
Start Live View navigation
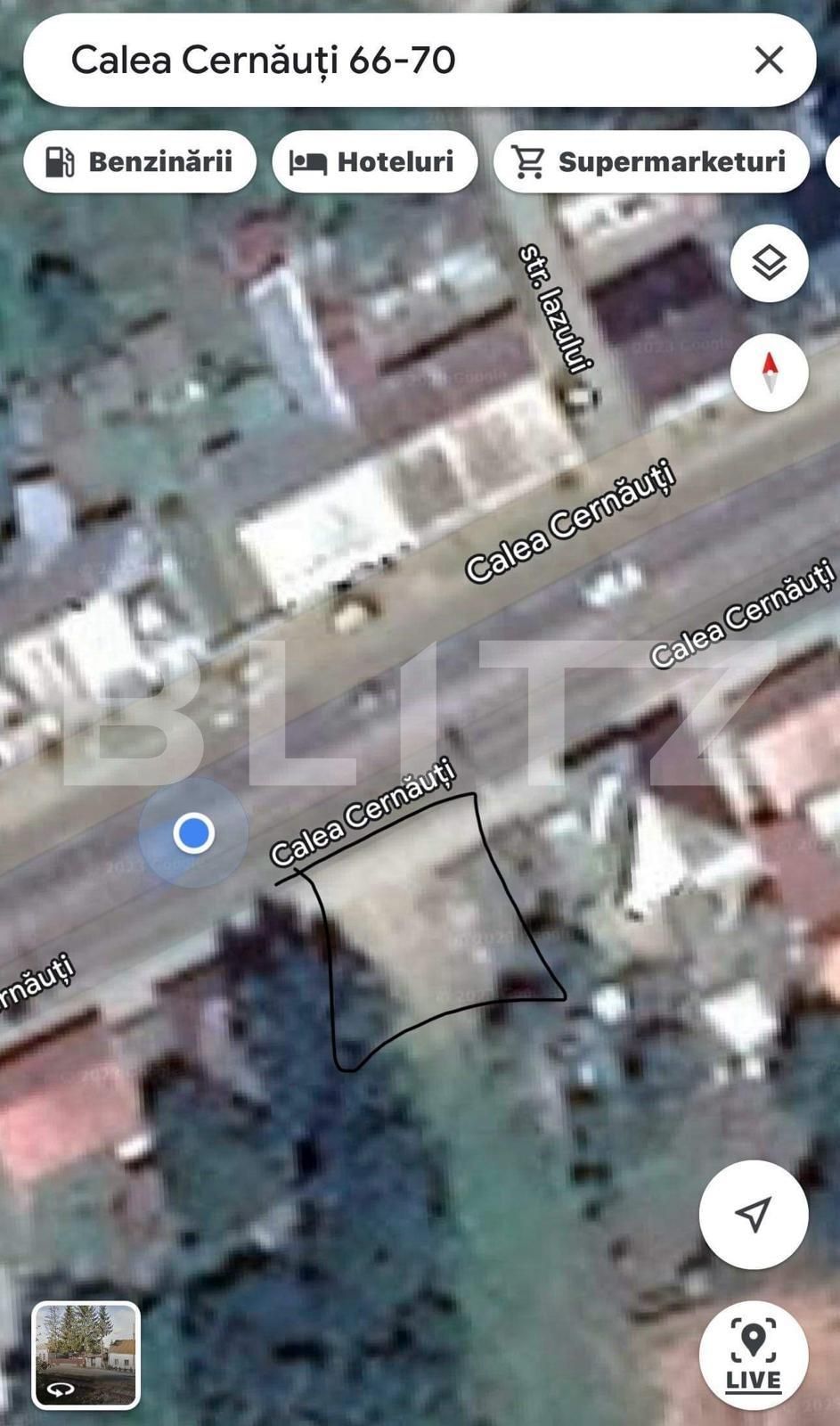(x=753, y=1355)
